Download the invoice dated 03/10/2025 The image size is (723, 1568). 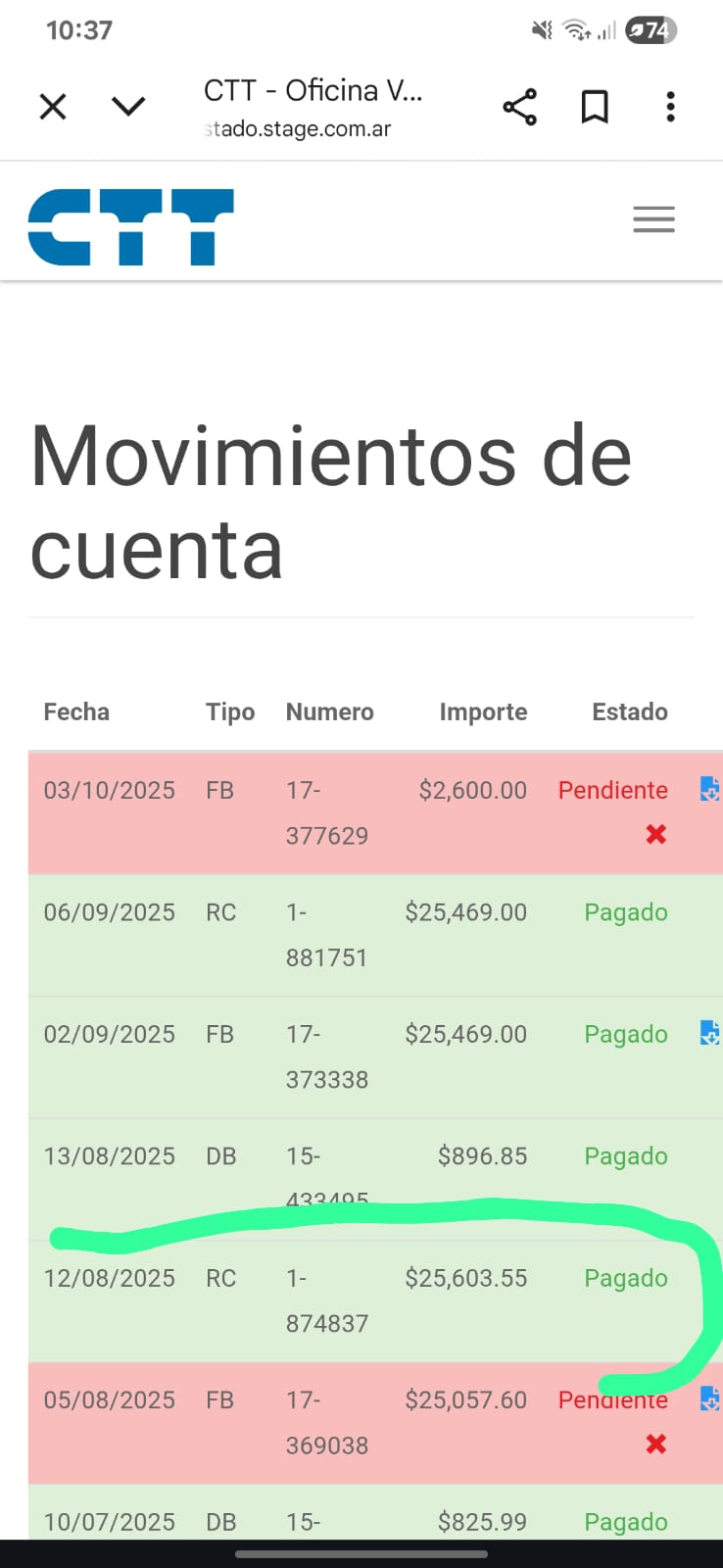coord(710,789)
